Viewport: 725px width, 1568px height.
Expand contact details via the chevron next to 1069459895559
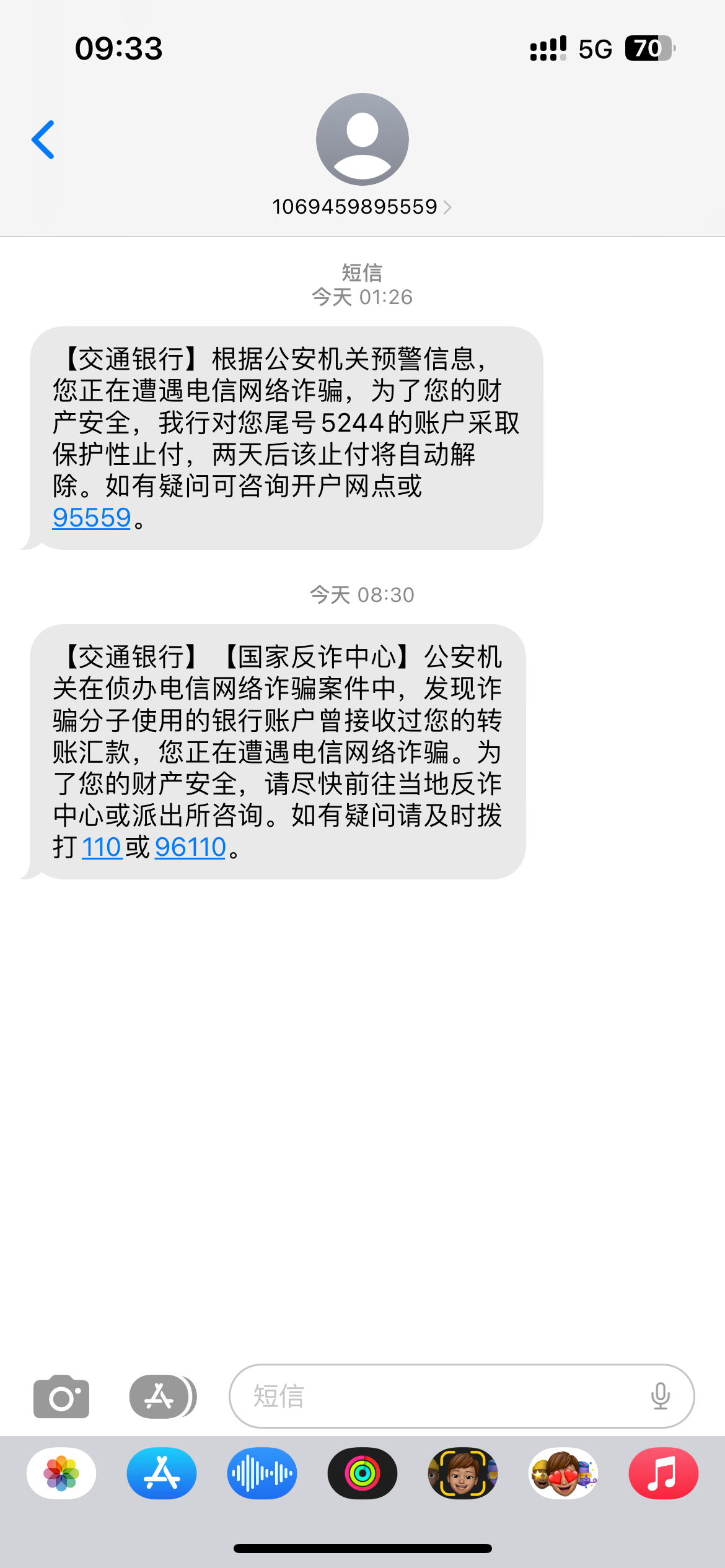click(x=447, y=207)
